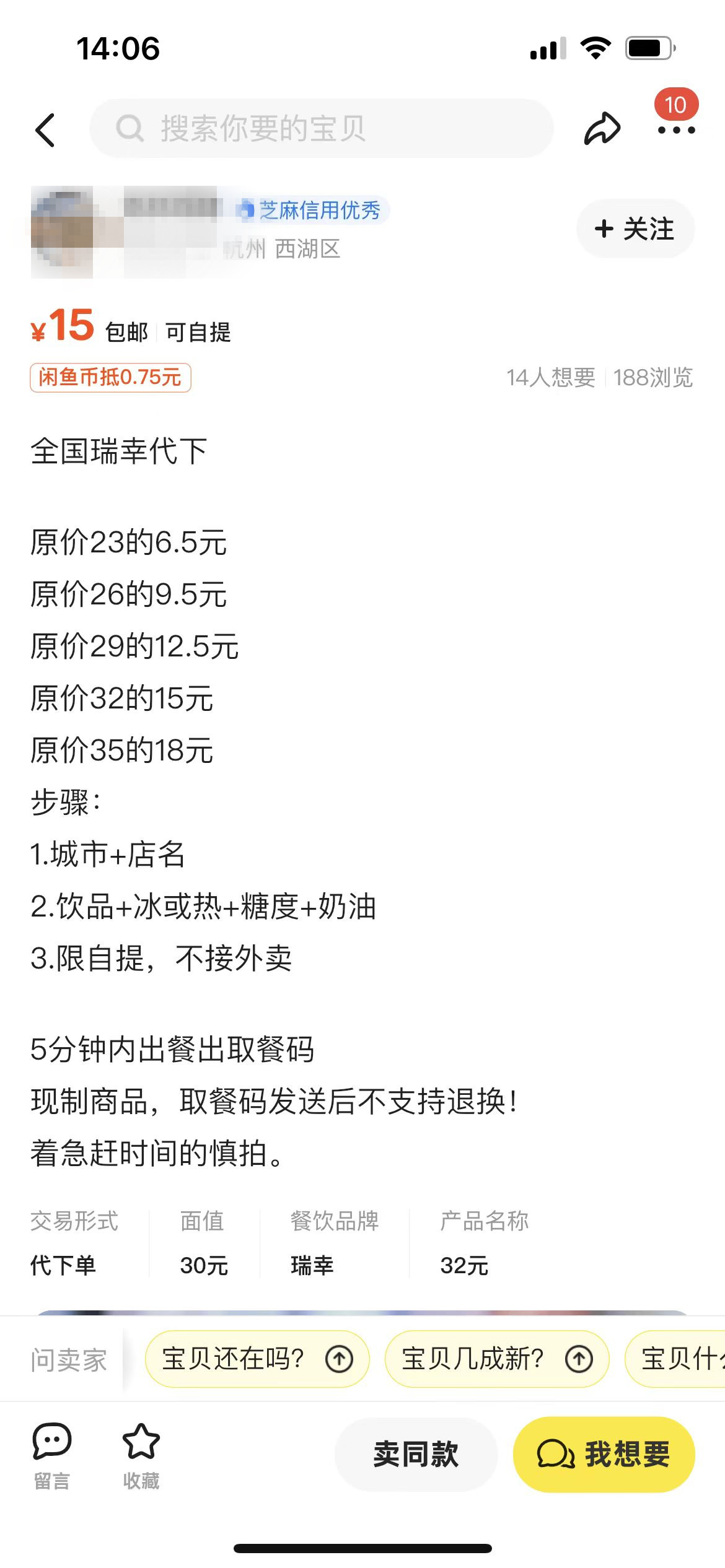Tap the 卖同款 button

[x=416, y=1454]
